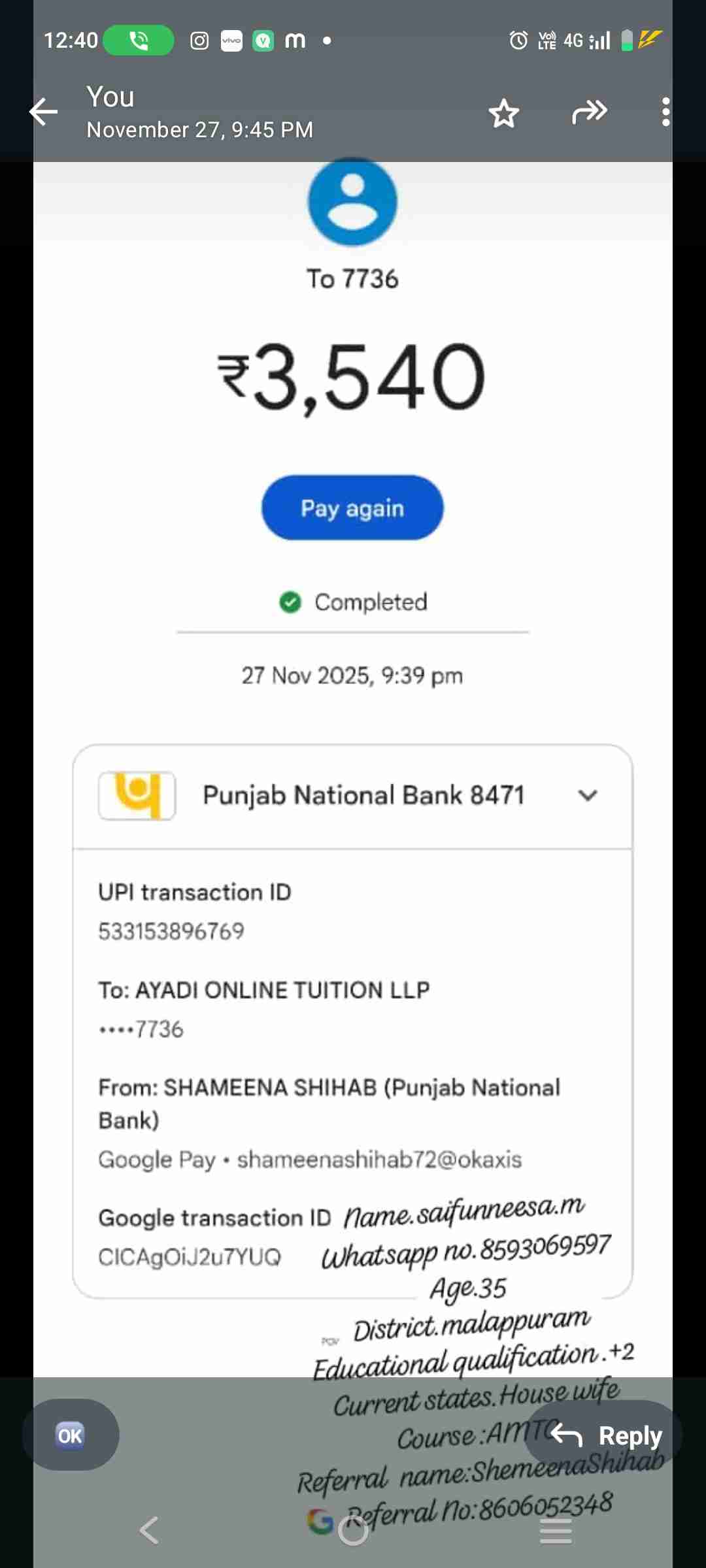The image size is (706, 1568).
Task: Star this message
Action: (x=504, y=113)
